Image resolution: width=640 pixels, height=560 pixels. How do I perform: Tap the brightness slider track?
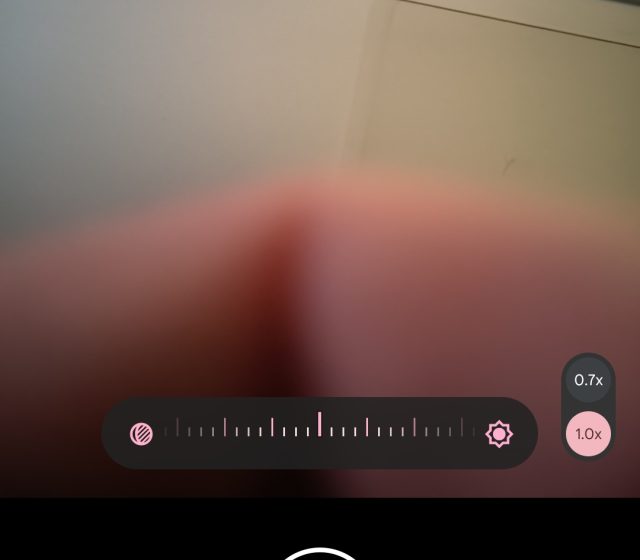320,431
